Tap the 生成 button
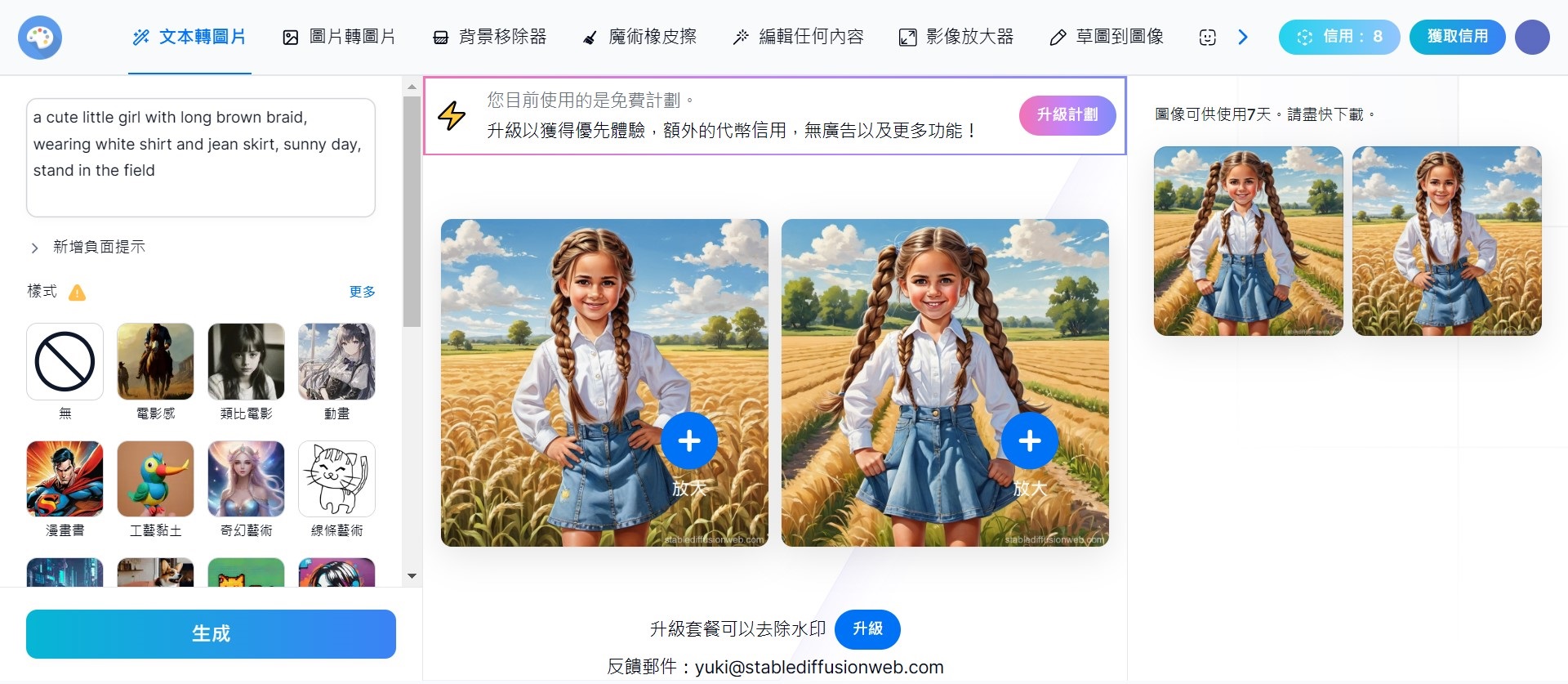This screenshot has height=684, width=1568. [x=211, y=633]
